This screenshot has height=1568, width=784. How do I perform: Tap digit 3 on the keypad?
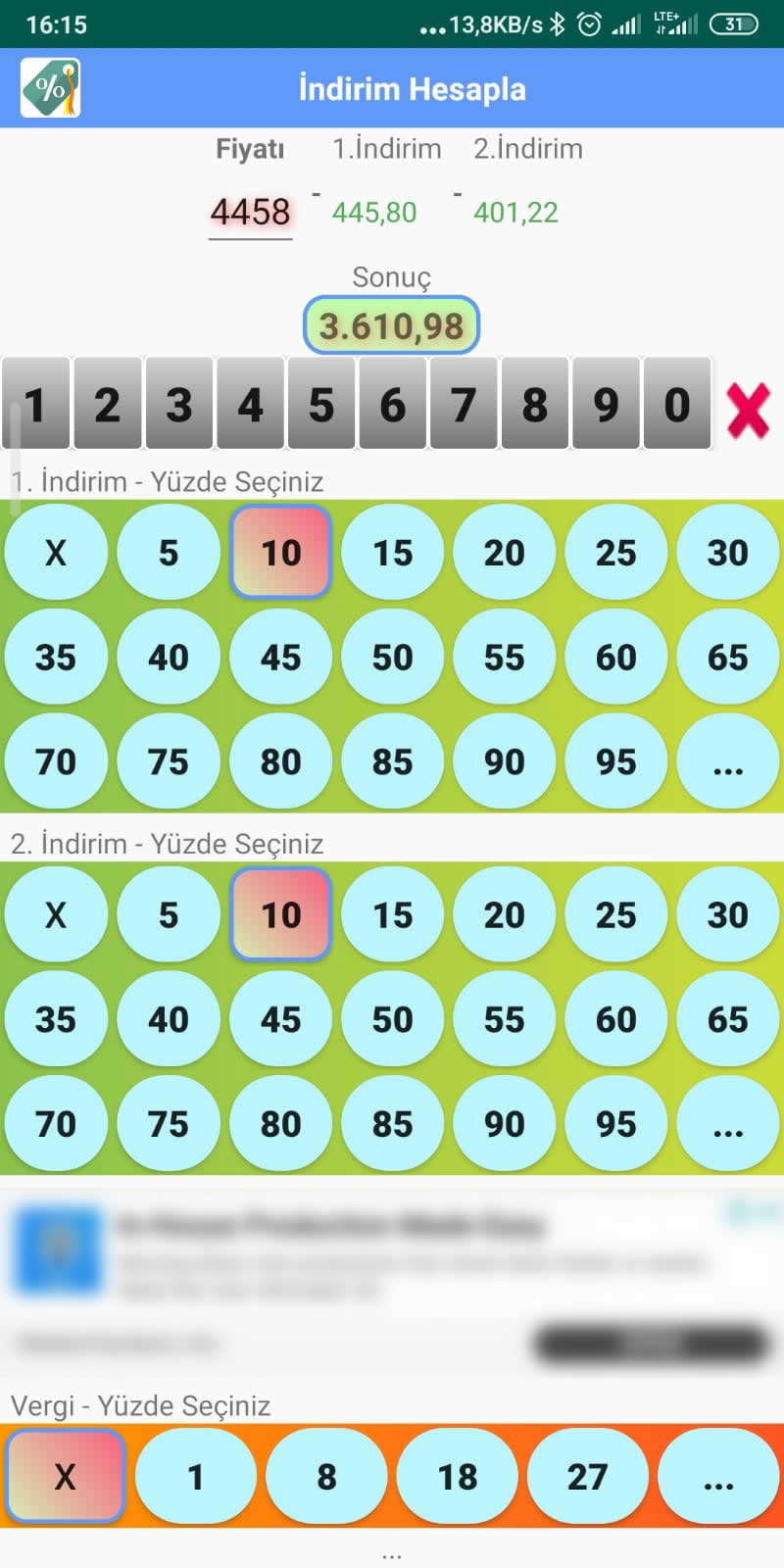(178, 404)
